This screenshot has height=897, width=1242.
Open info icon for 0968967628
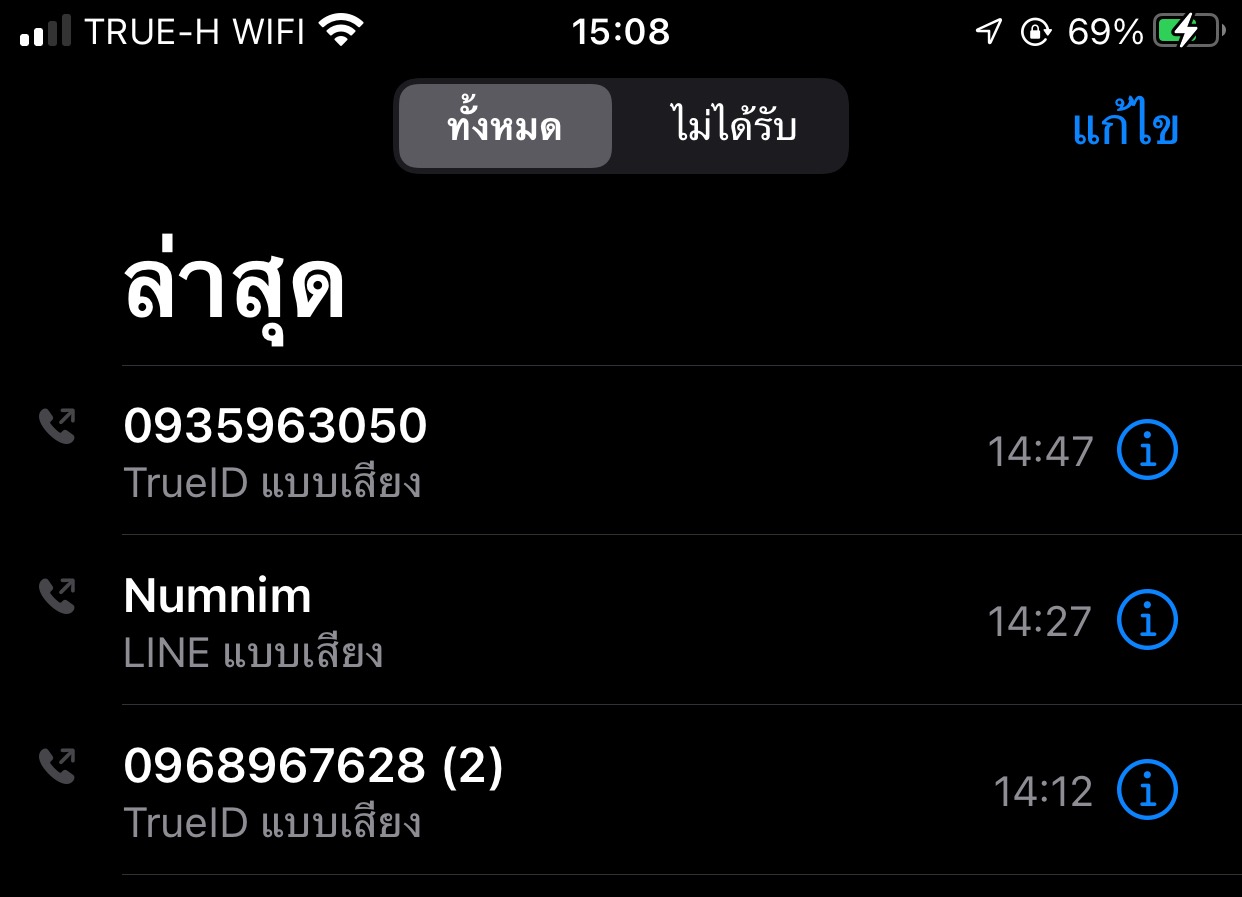pyautogui.click(x=1147, y=790)
